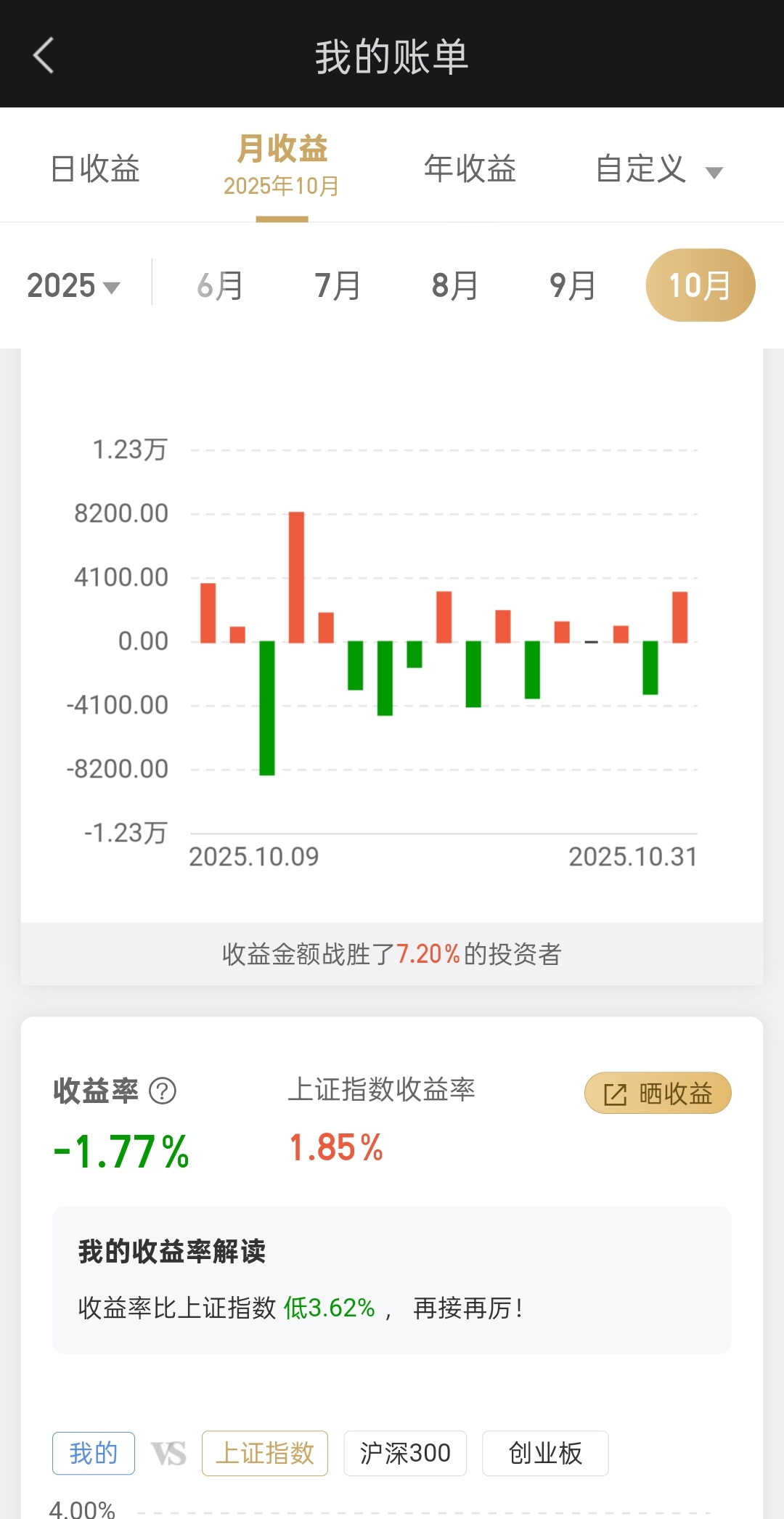Image resolution: width=784 pixels, height=1519 pixels.
Task: Go back from 我的账单 page
Action: (x=44, y=56)
